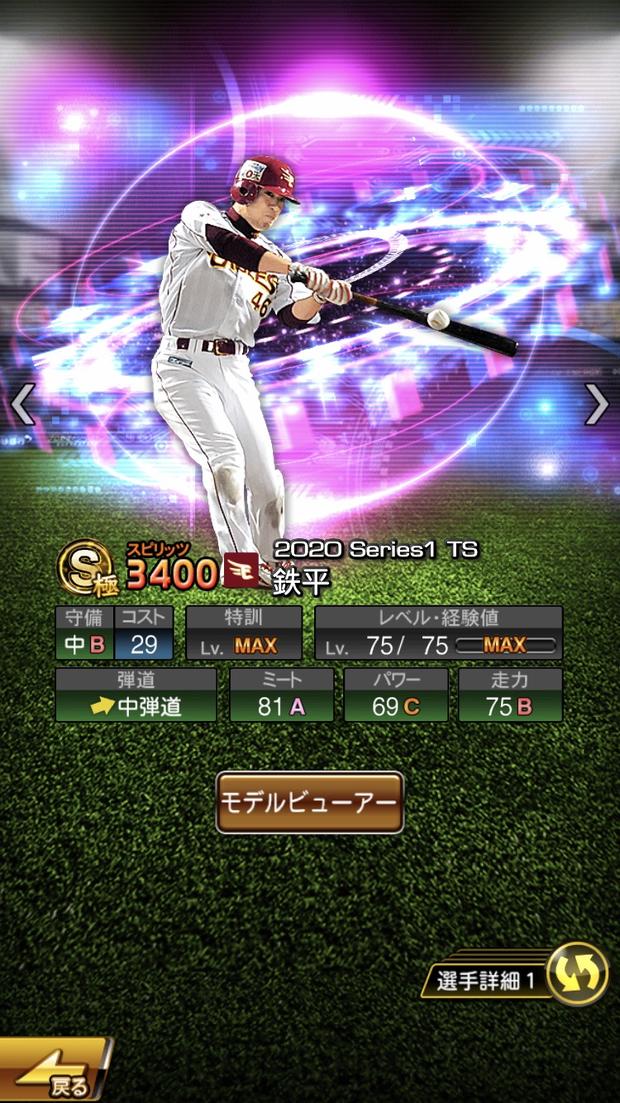Show the previous player with left arrow

23,404
